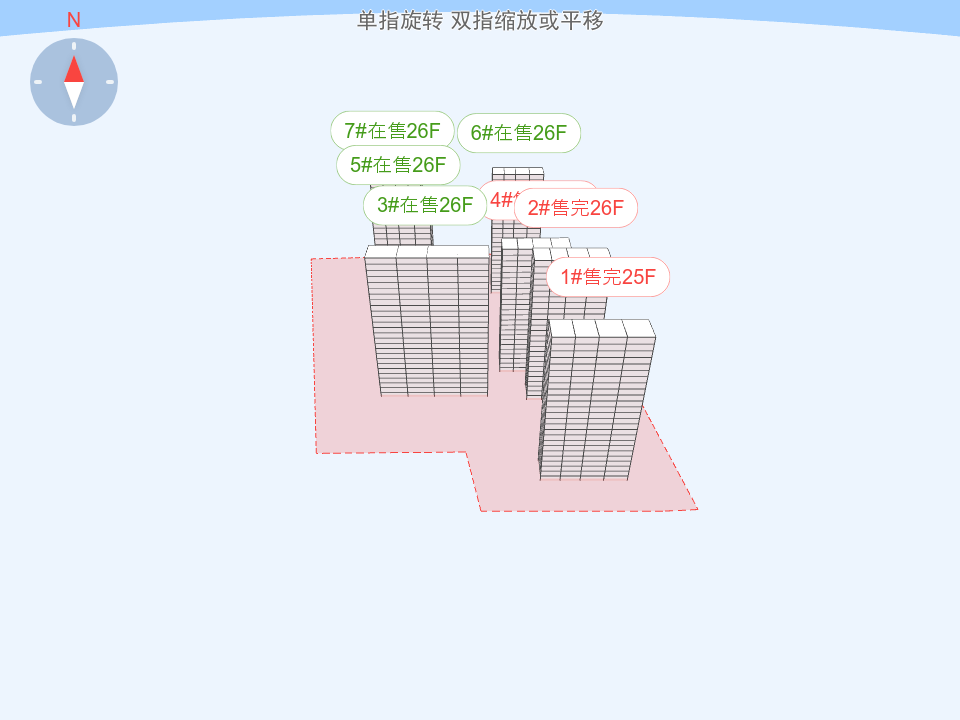Select building label 7#在售26F
Viewport: 960px width, 720px height.
392,131
